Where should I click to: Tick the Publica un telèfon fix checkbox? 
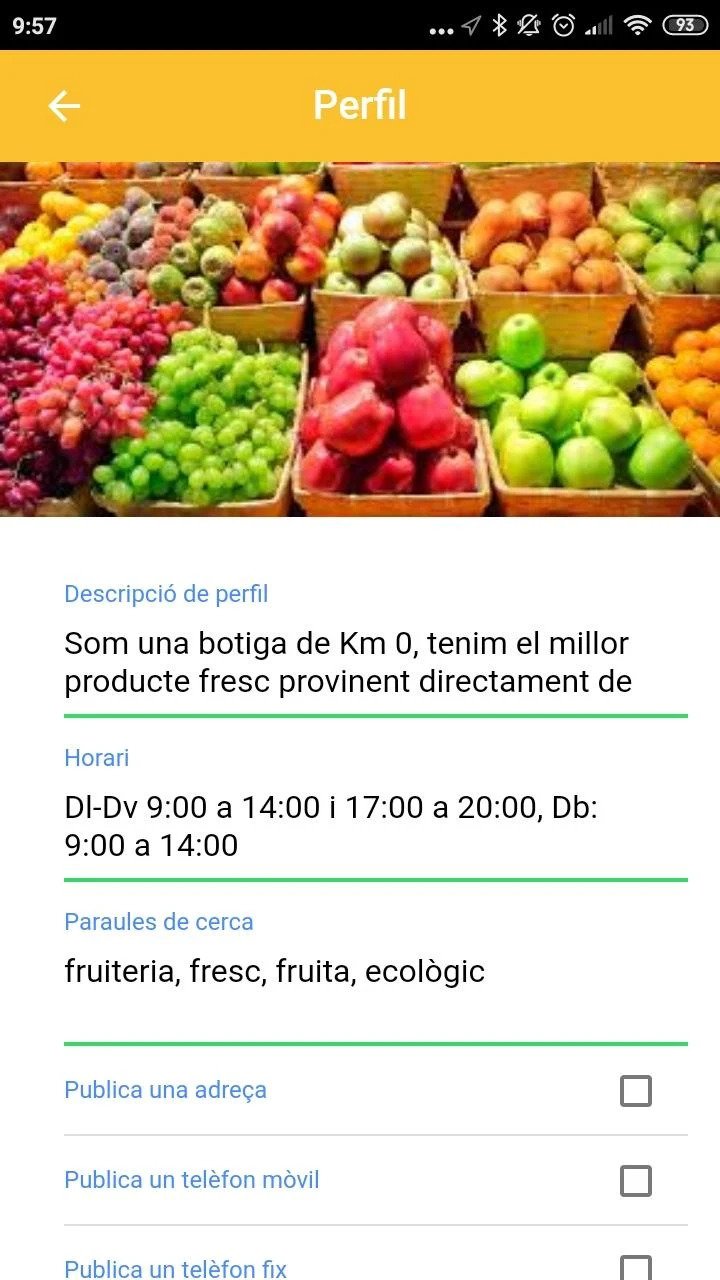click(636, 1268)
